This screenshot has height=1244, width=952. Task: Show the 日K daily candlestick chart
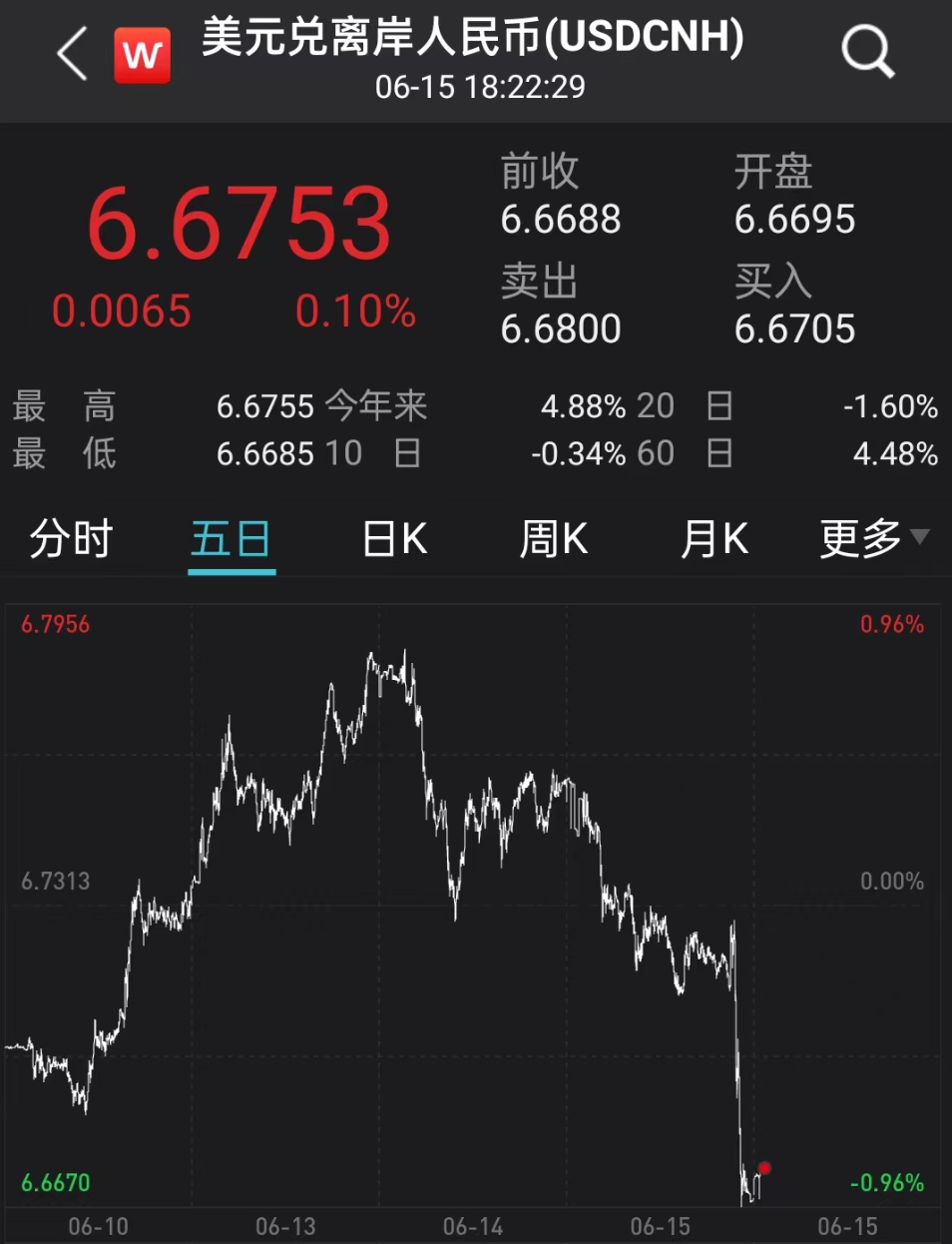tap(395, 540)
